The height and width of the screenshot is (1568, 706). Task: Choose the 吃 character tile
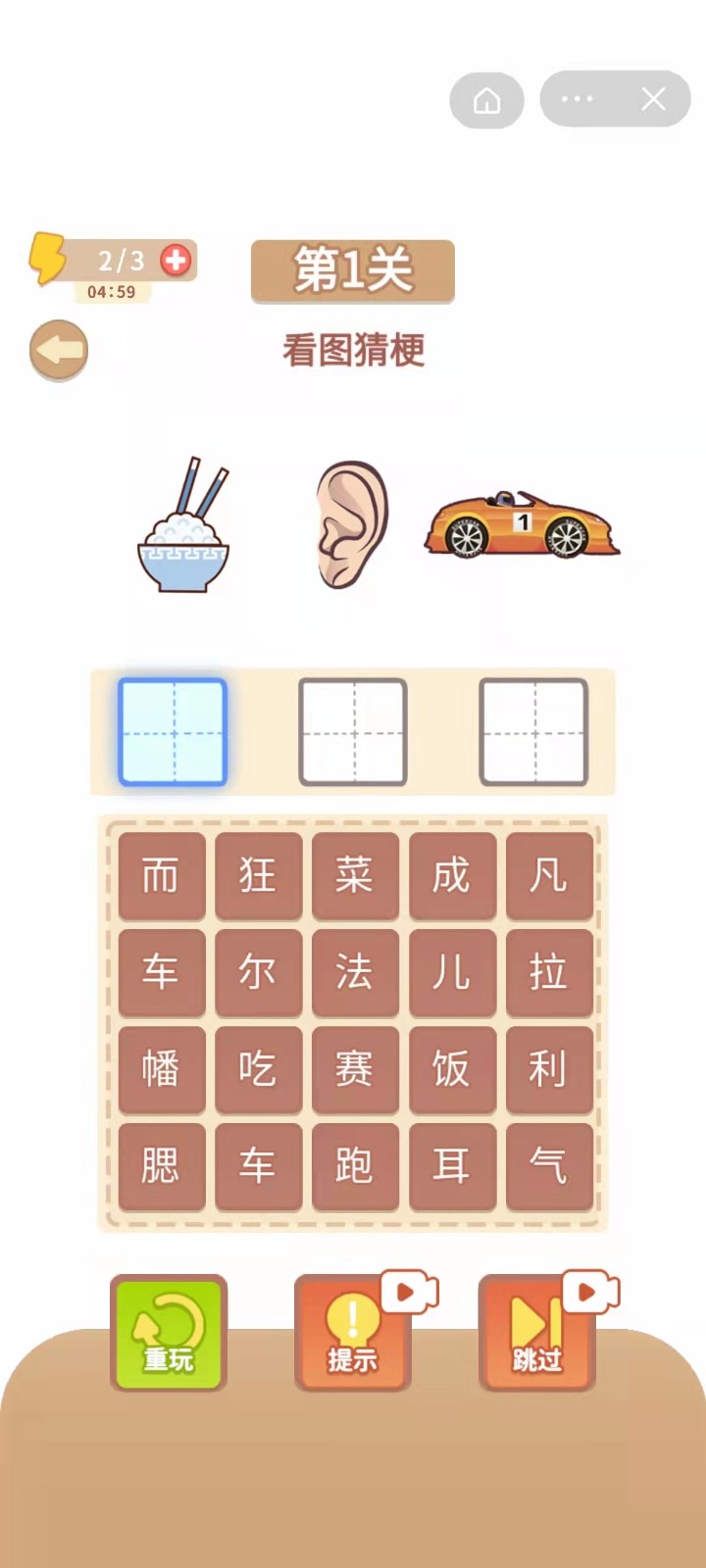tap(258, 1069)
